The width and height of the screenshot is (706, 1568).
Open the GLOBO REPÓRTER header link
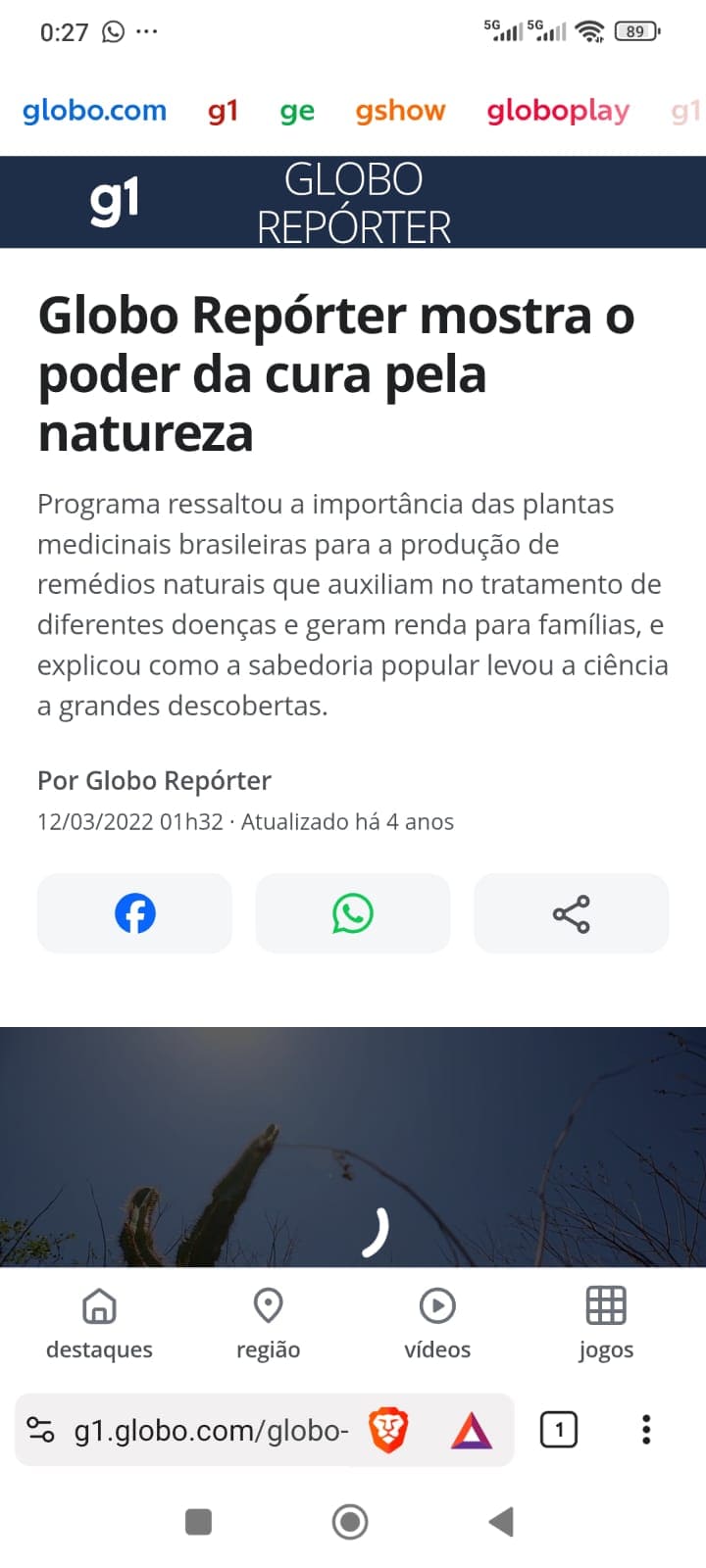click(x=352, y=201)
